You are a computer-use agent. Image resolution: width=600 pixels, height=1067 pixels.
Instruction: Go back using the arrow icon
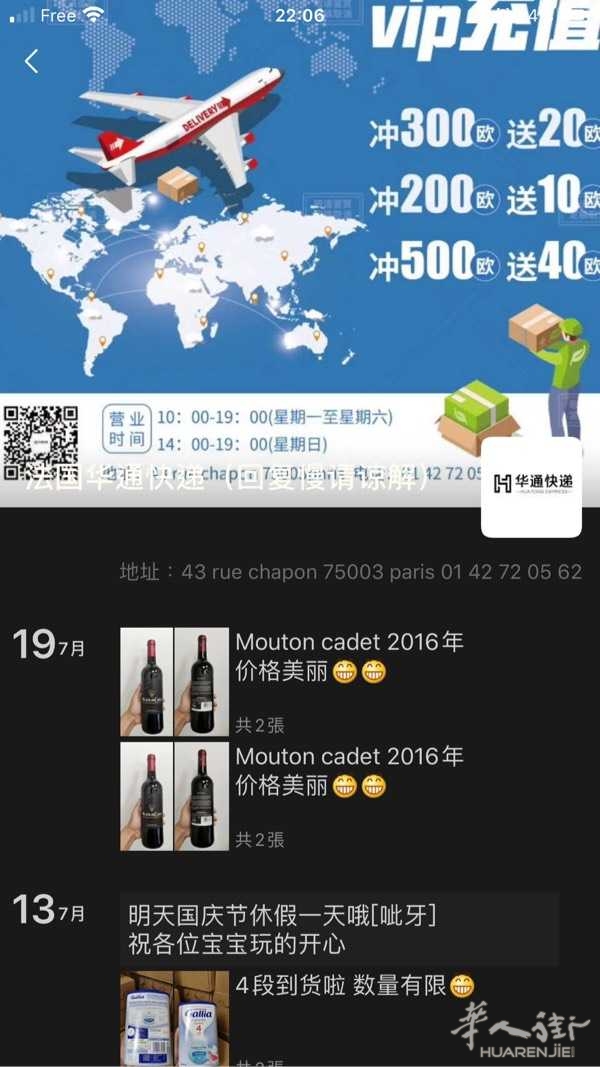tap(31, 61)
